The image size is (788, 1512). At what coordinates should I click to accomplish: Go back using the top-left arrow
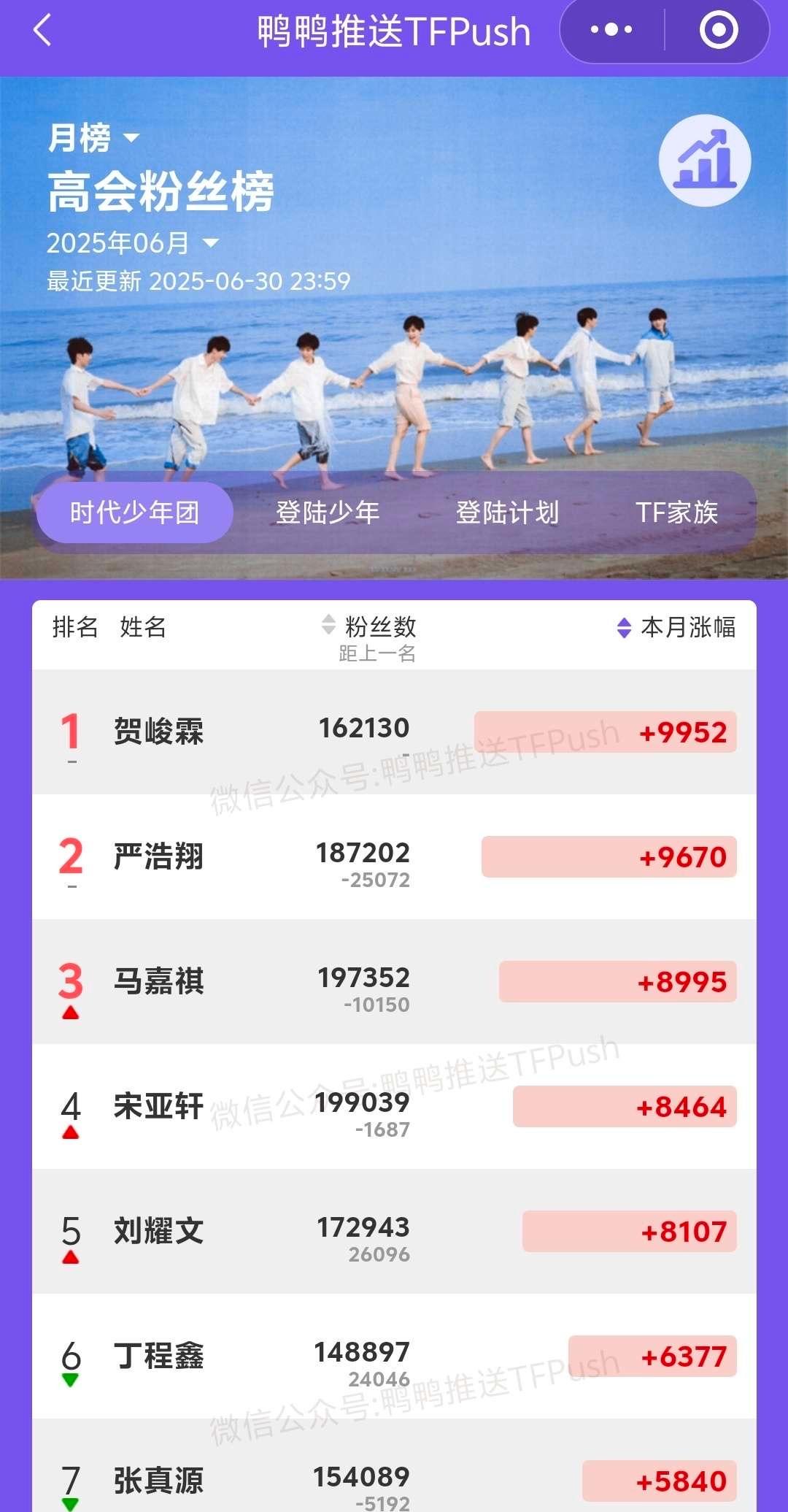pyautogui.click(x=43, y=31)
